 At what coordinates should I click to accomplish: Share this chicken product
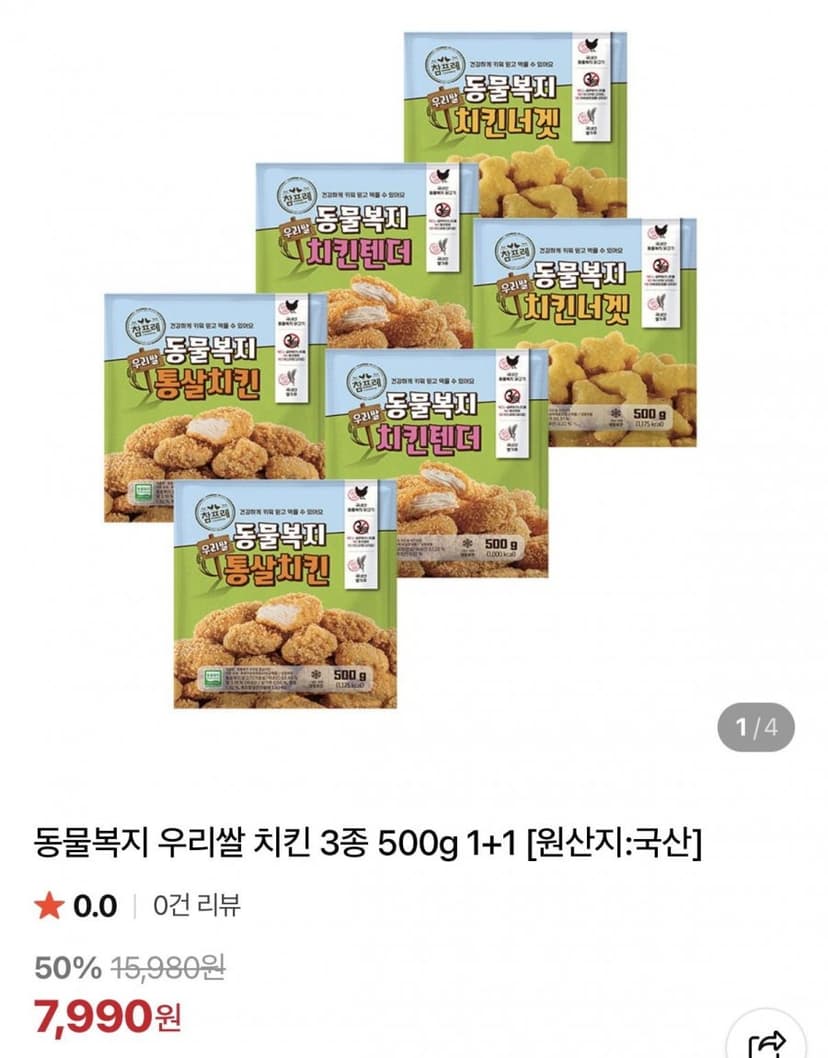tap(767, 1042)
